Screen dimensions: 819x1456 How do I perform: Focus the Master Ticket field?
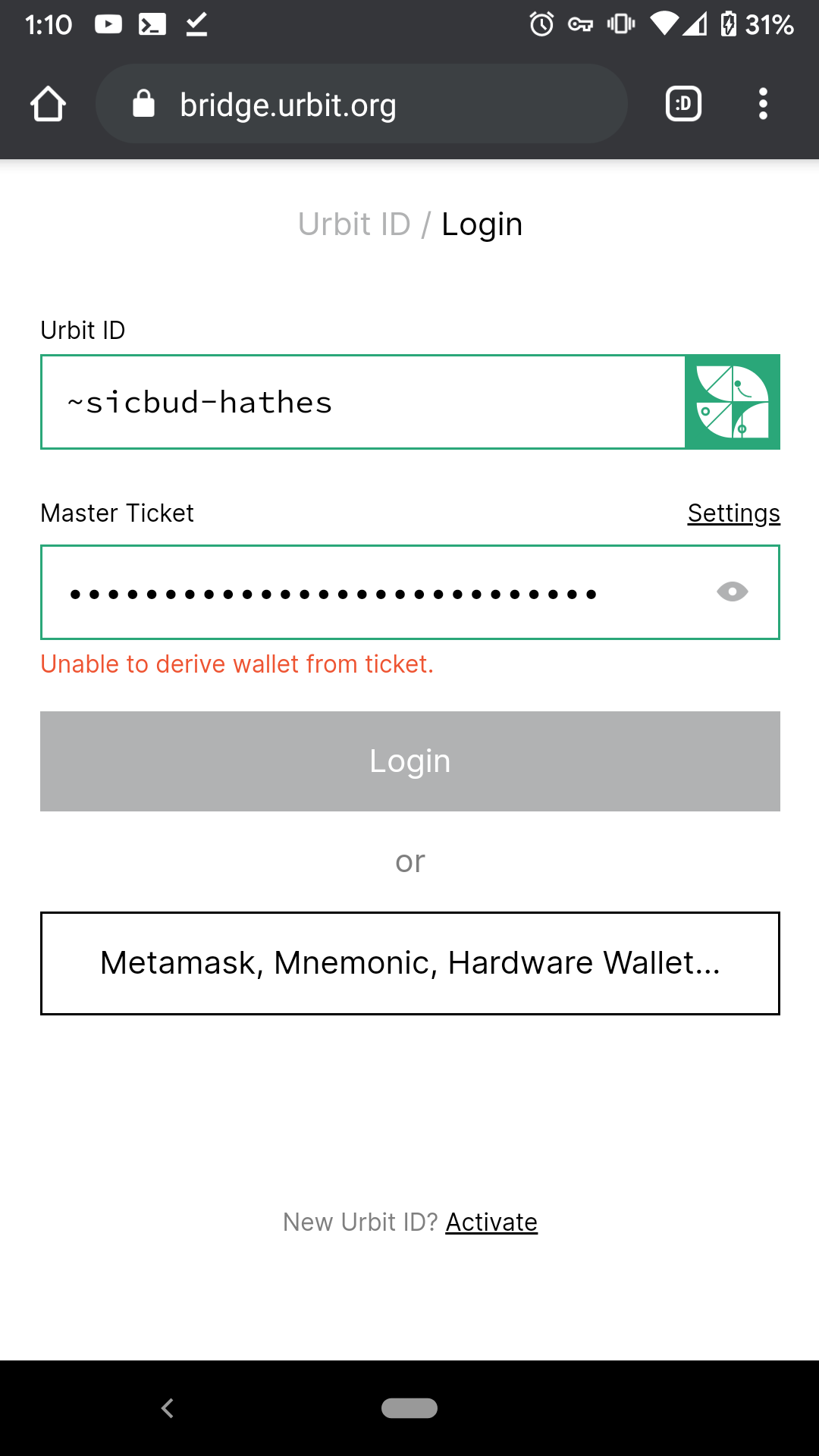point(372,593)
